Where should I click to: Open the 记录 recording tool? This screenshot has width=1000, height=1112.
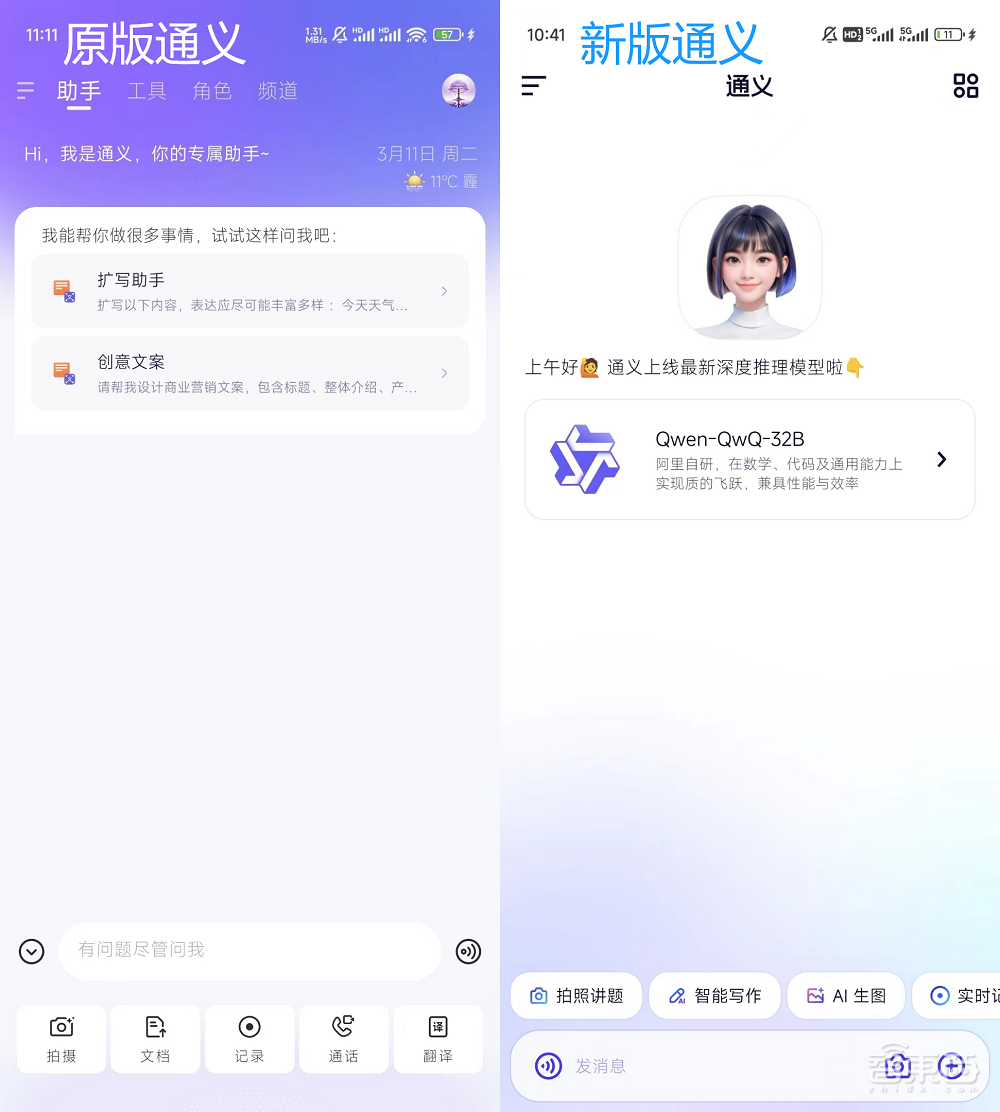[249, 1038]
